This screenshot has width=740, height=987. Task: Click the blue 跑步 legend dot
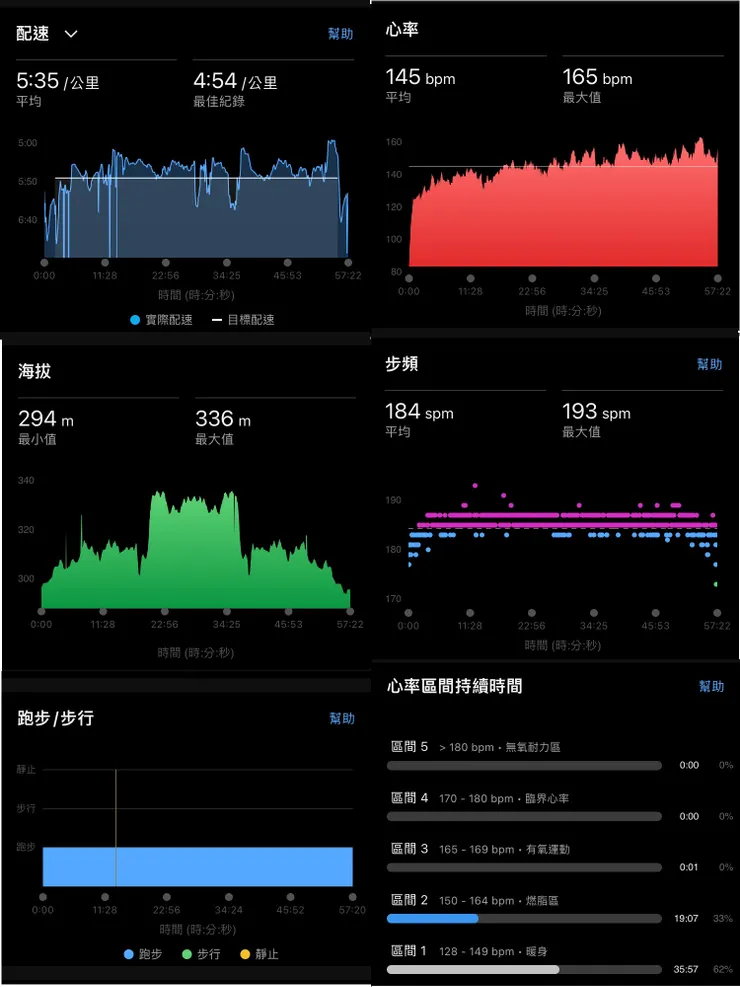tap(128, 955)
